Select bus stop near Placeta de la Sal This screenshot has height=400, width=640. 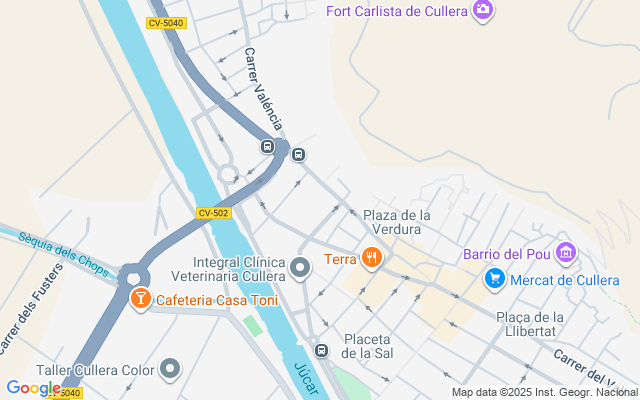[x=321, y=350]
